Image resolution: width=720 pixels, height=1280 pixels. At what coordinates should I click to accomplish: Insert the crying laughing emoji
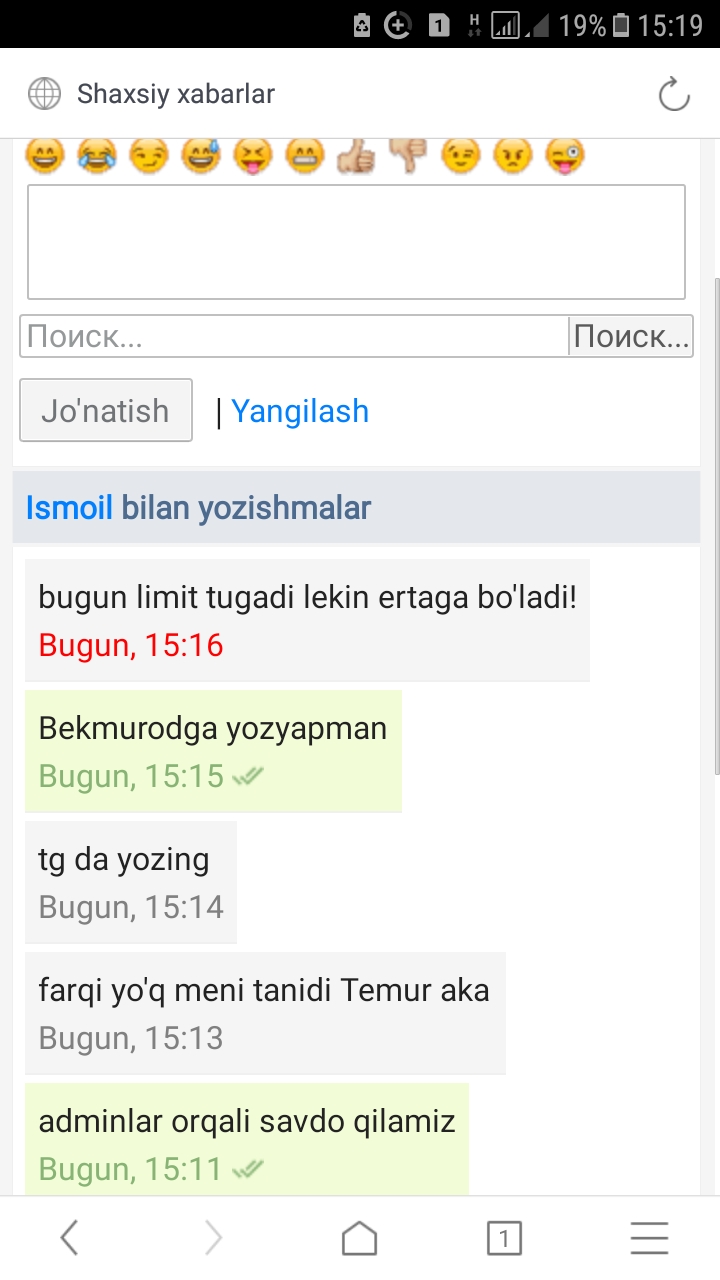[x=96, y=155]
